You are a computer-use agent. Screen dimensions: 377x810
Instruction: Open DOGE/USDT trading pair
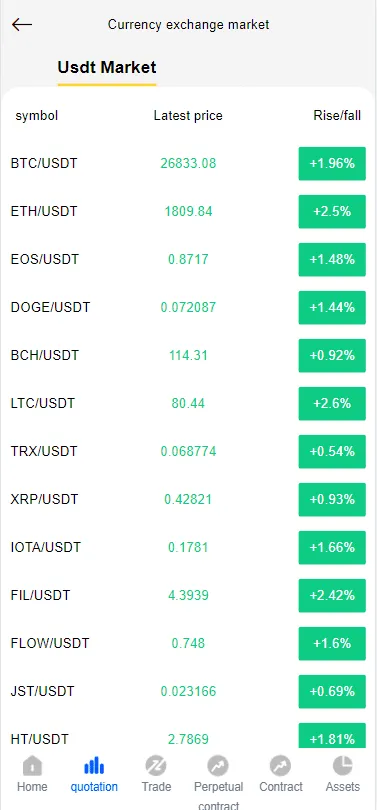pyautogui.click(x=188, y=308)
